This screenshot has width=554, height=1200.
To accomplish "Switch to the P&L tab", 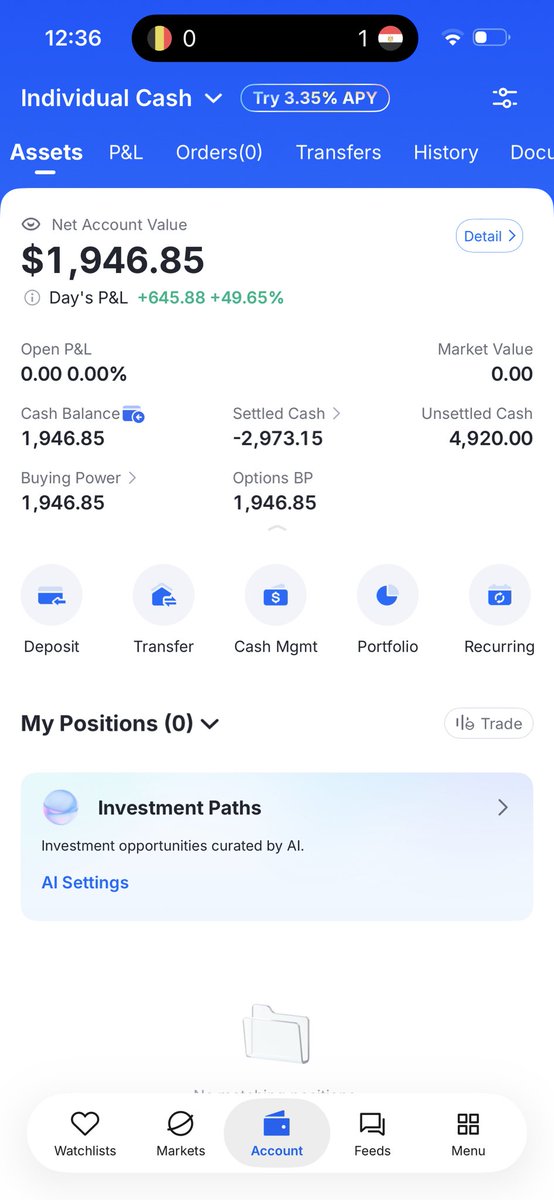I will pos(126,152).
